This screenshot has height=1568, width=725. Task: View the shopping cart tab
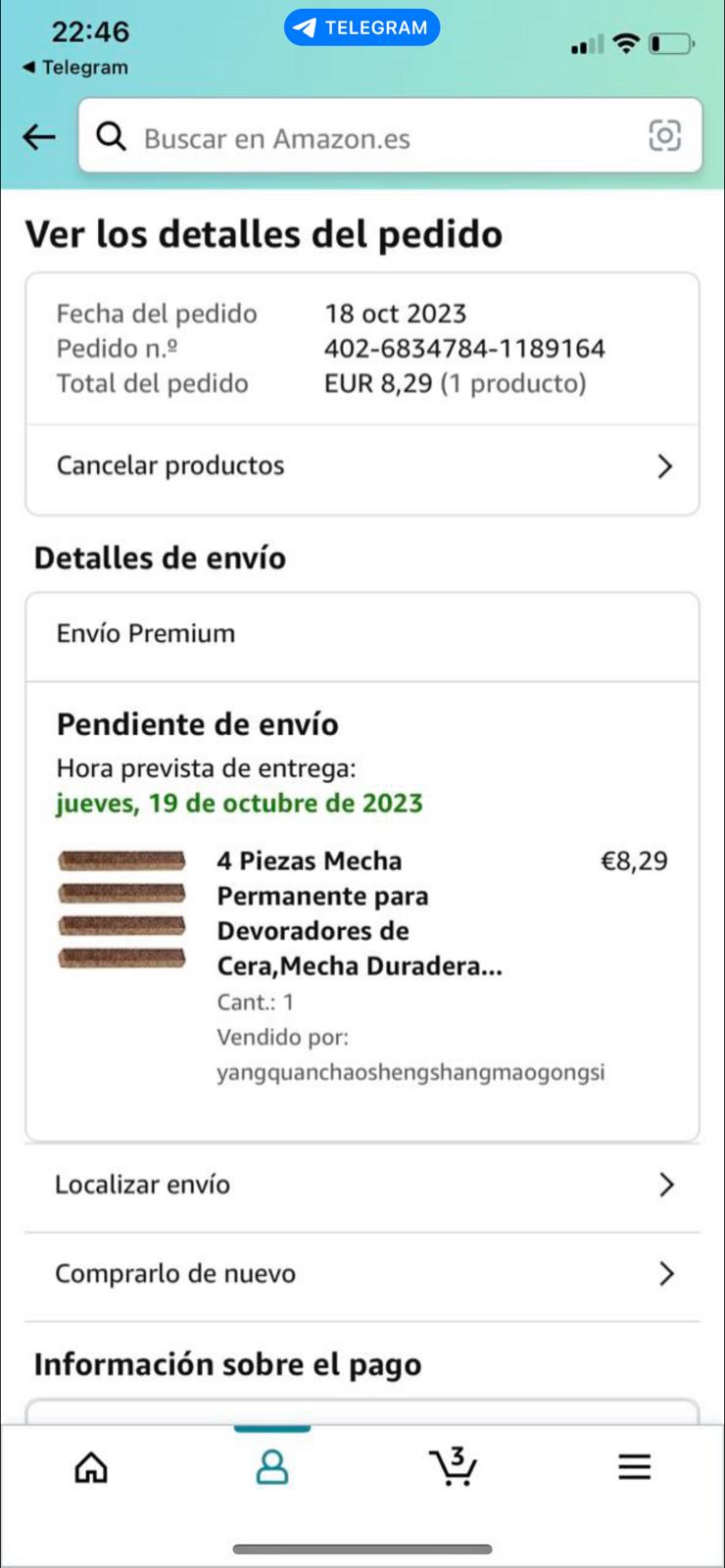[453, 1467]
